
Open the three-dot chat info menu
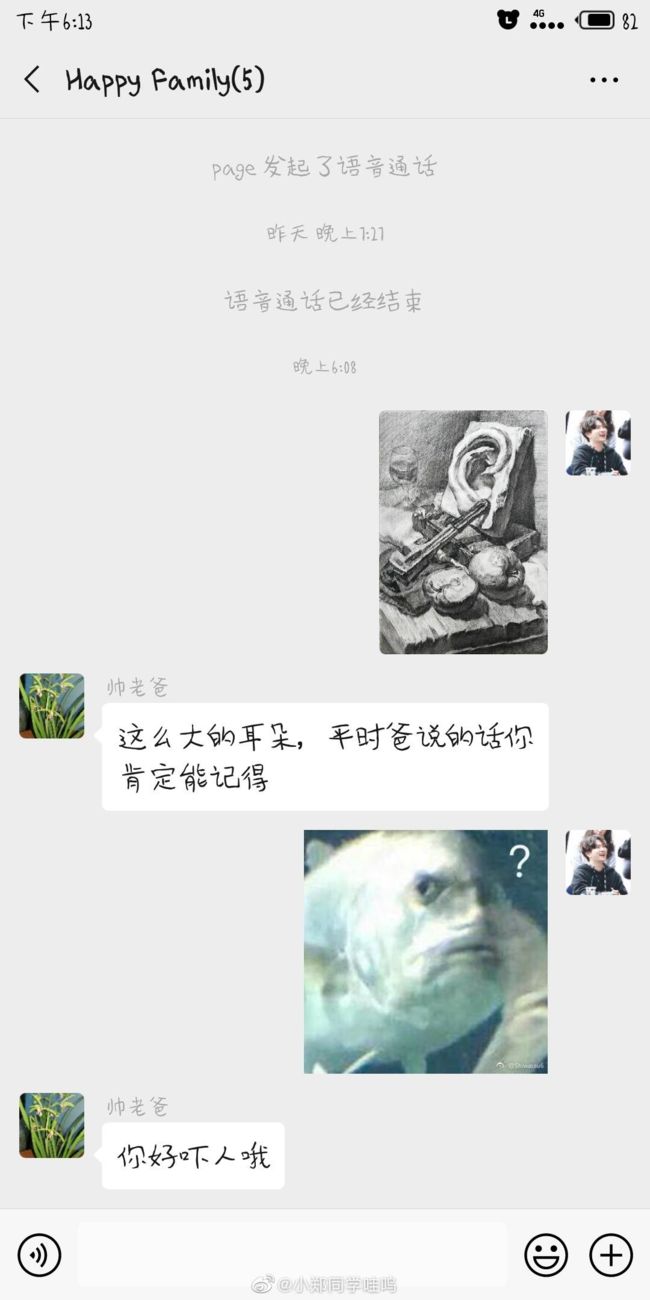(604, 80)
